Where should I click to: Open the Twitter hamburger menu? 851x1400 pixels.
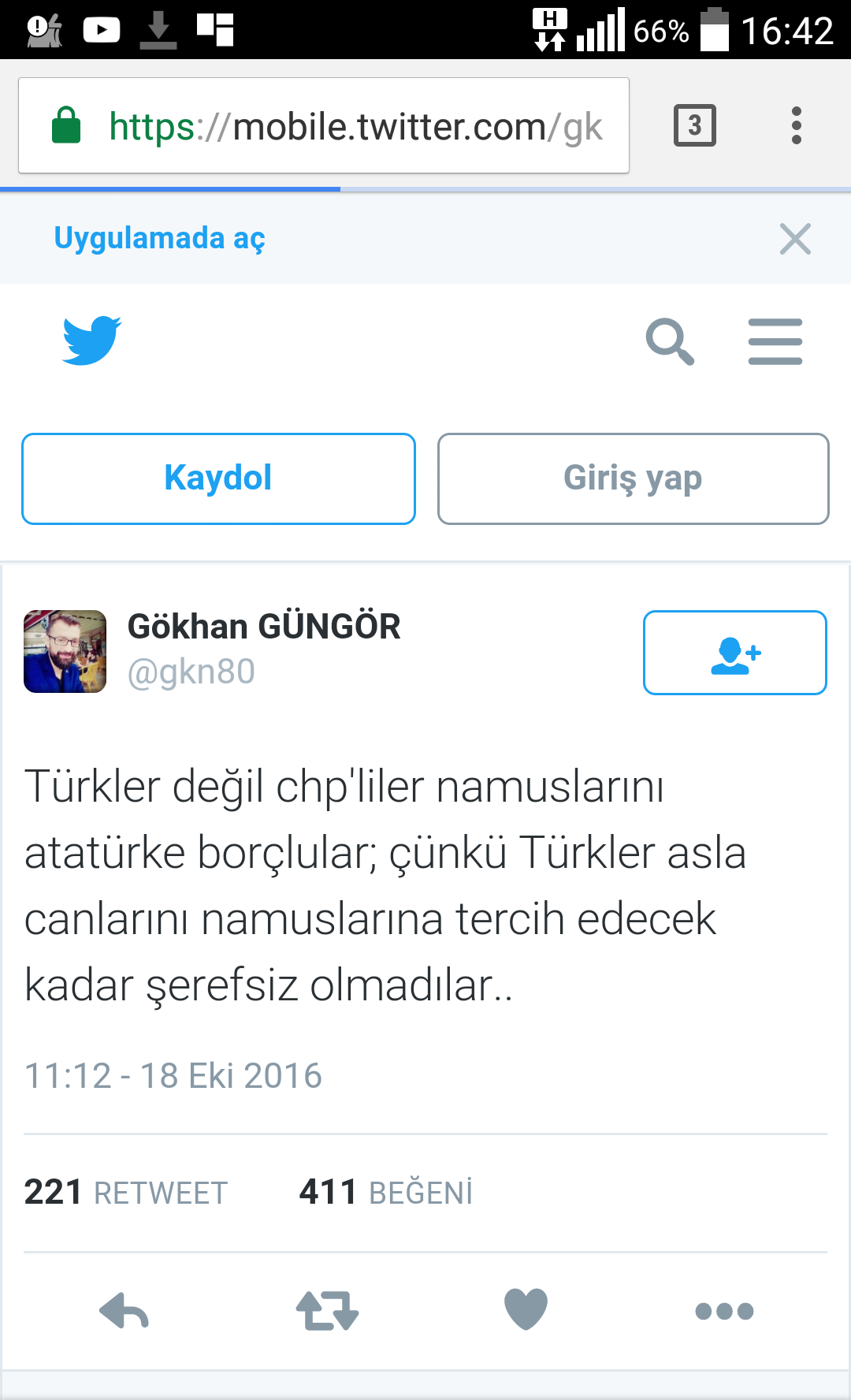(775, 341)
